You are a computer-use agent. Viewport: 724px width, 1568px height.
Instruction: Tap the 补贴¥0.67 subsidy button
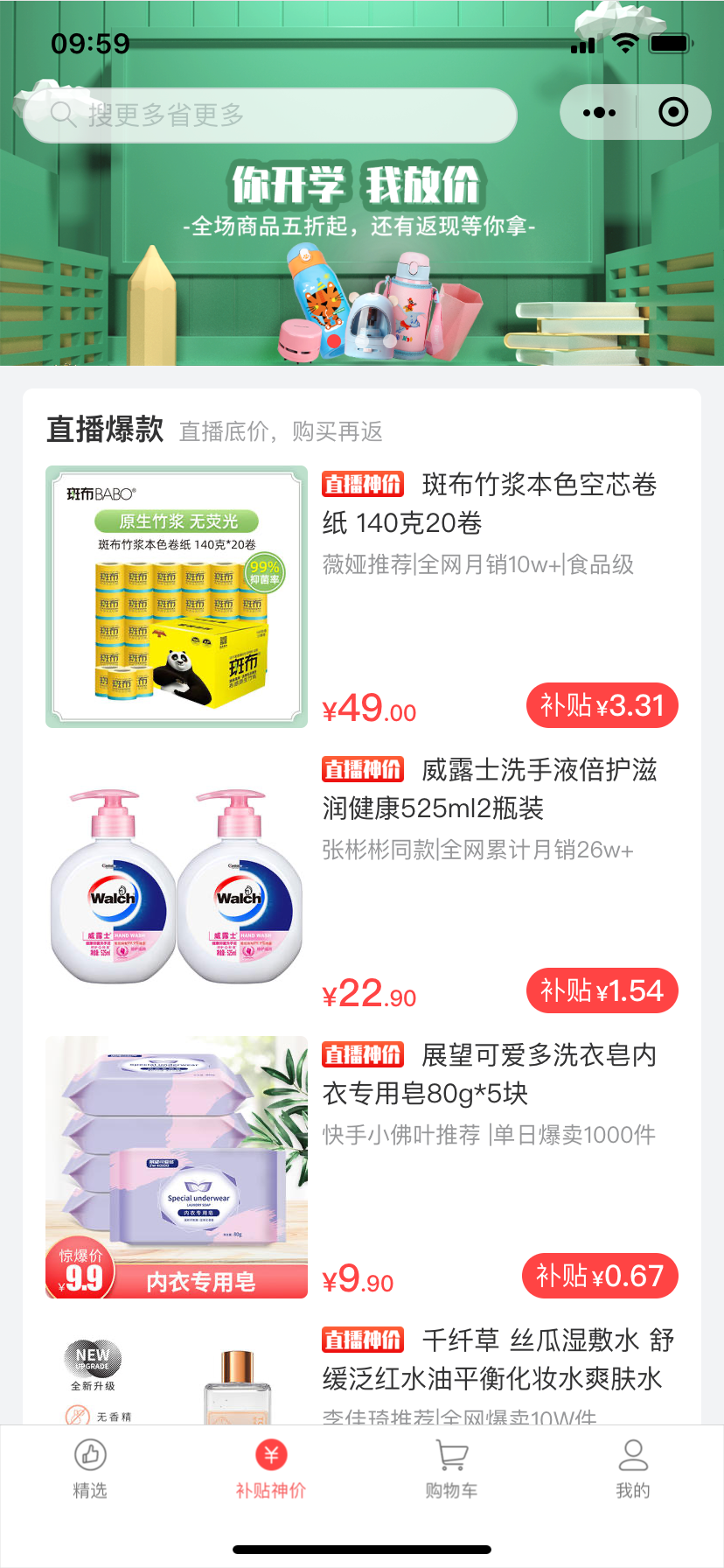click(x=600, y=1276)
